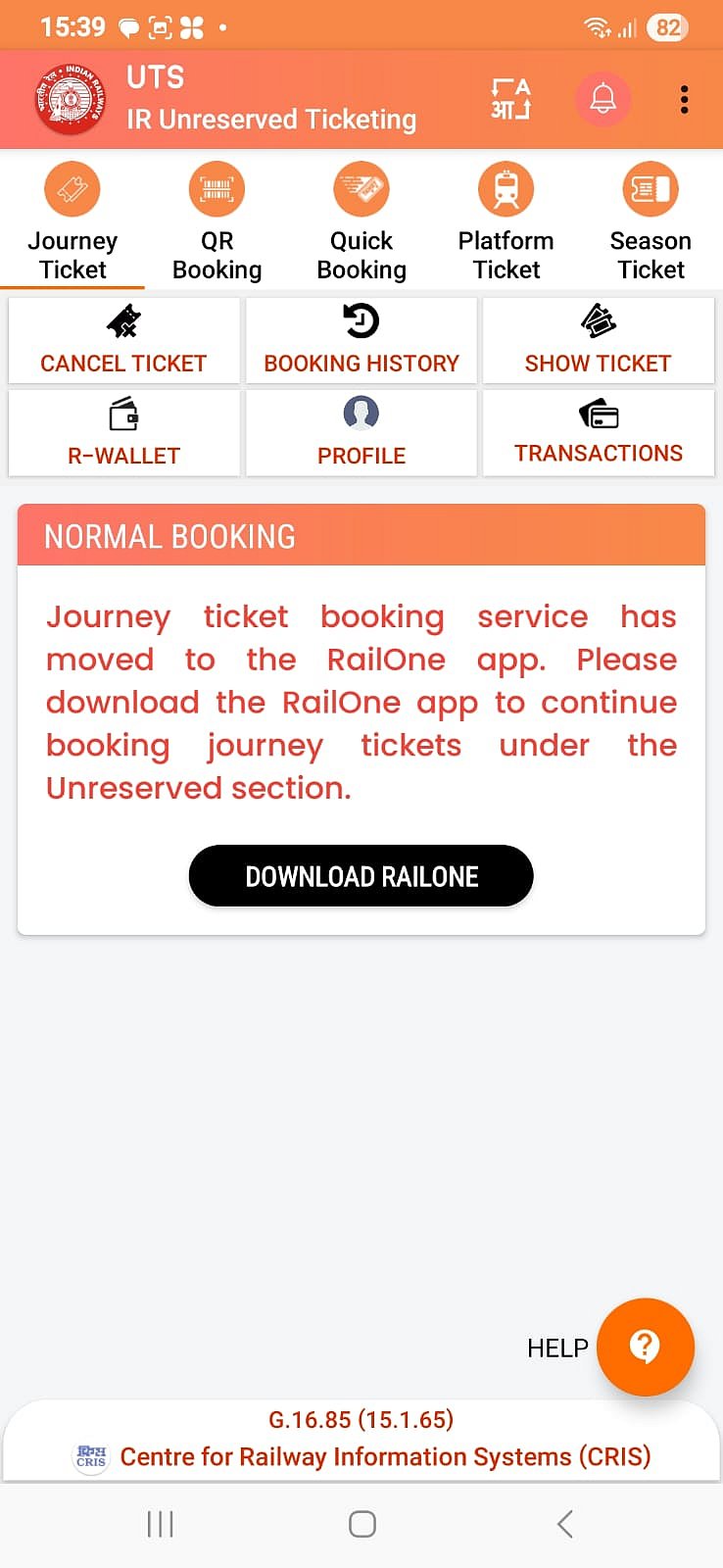This screenshot has width=723, height=1568.
Task: Open the three-dot overflow menu
Action: pos(684,99)
